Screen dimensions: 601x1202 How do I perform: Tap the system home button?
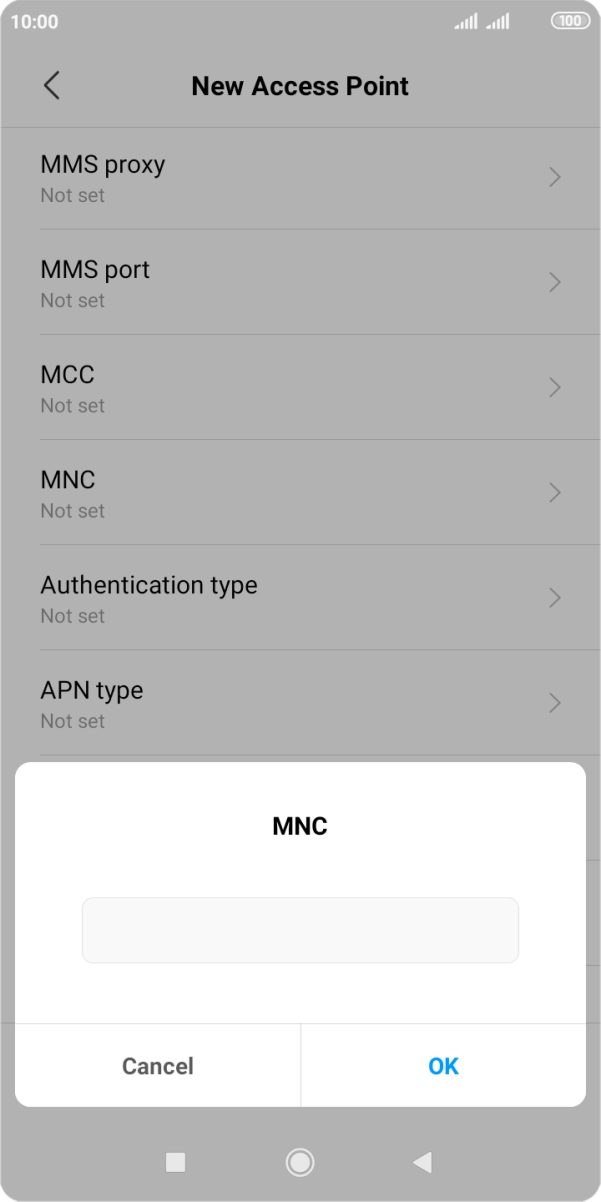click(300, 1161)
